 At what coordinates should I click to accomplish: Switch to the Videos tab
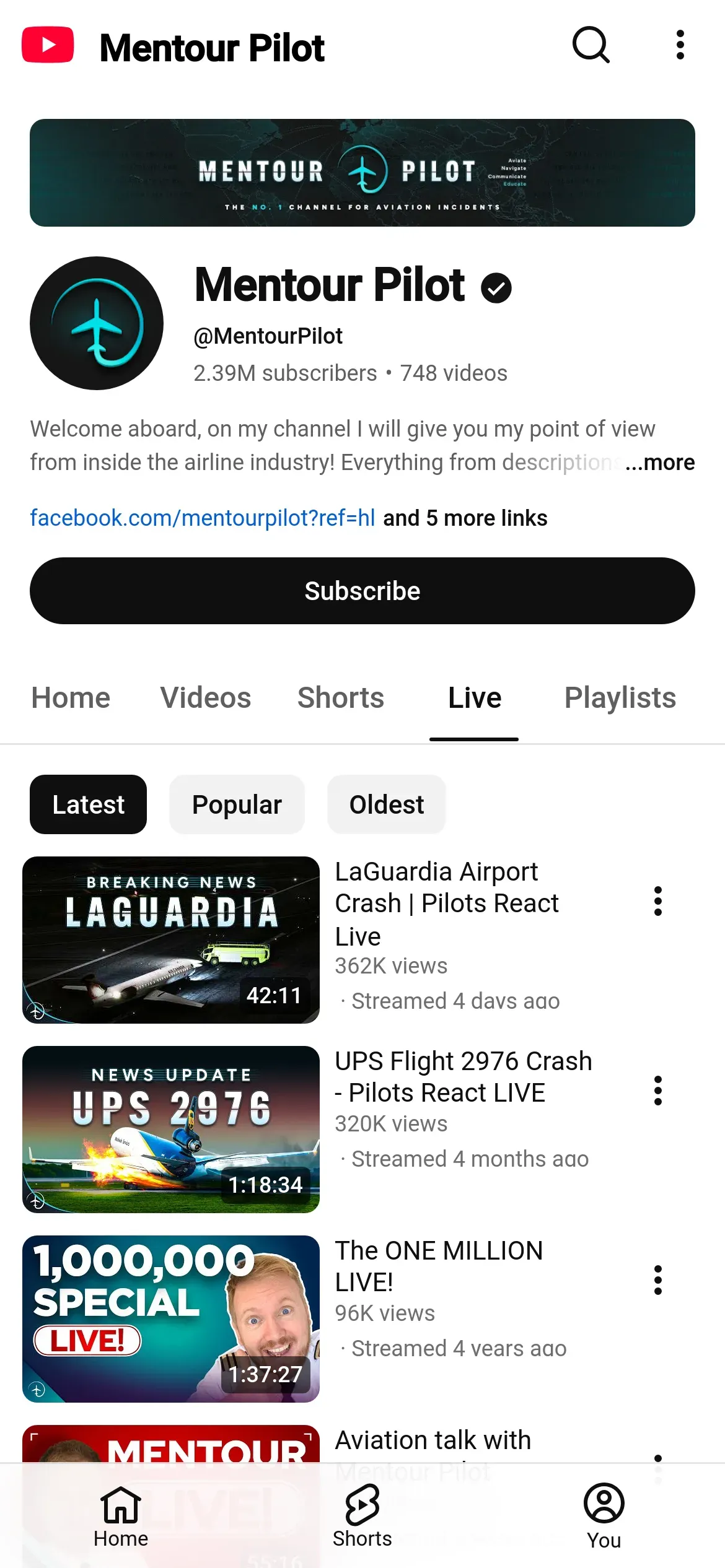click(x=206, y=698)
